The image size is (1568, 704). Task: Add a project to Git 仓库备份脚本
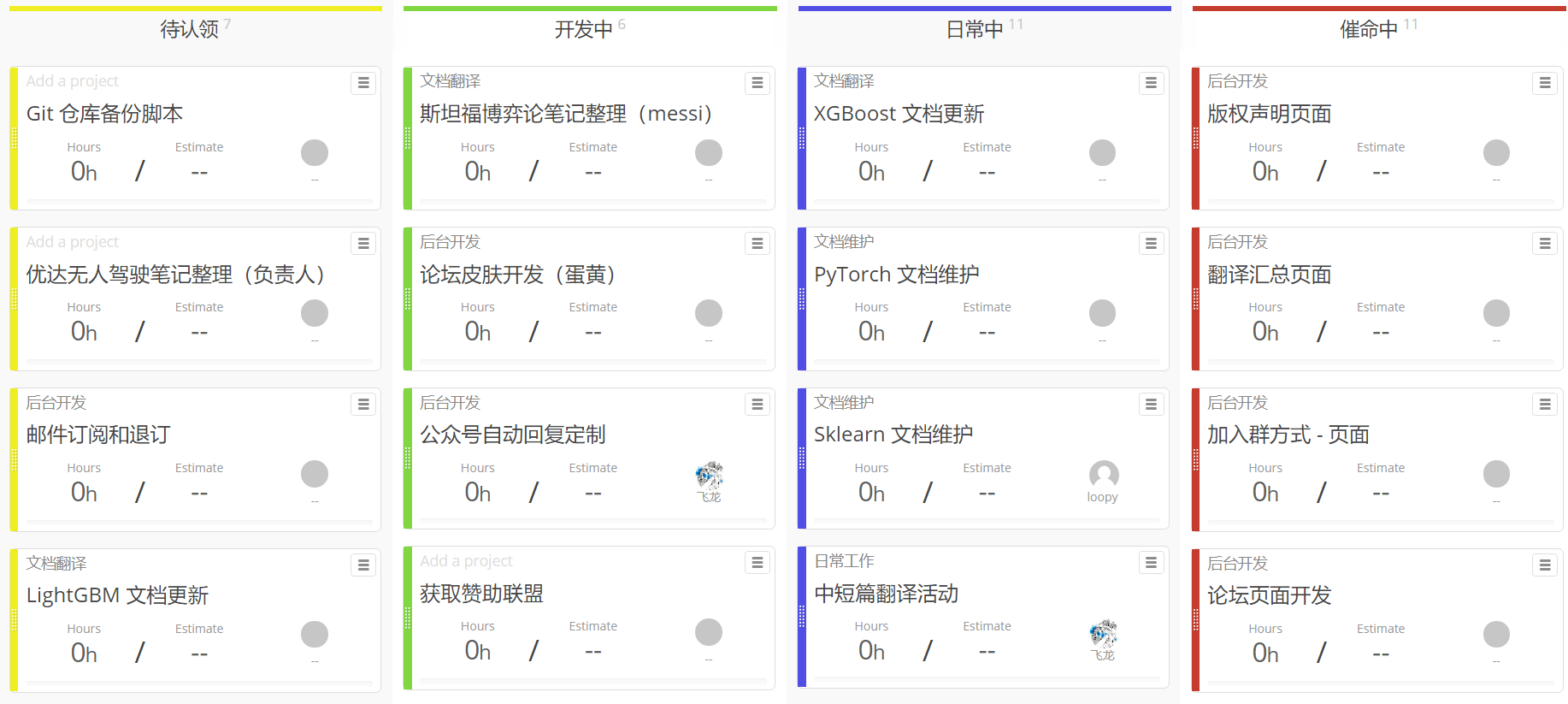click(73, 81)
